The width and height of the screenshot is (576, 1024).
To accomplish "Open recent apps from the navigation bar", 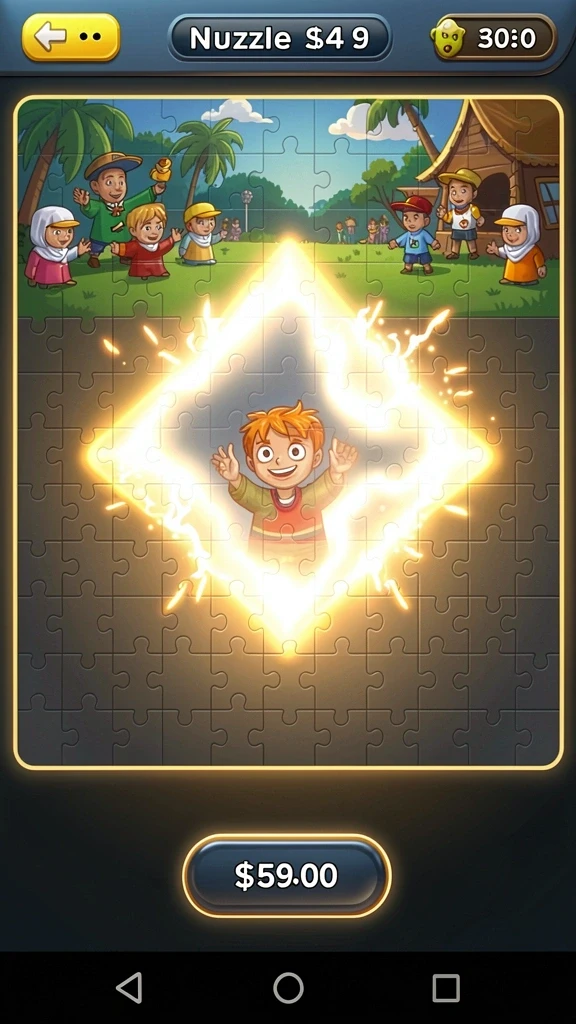I will pos(446,987).
